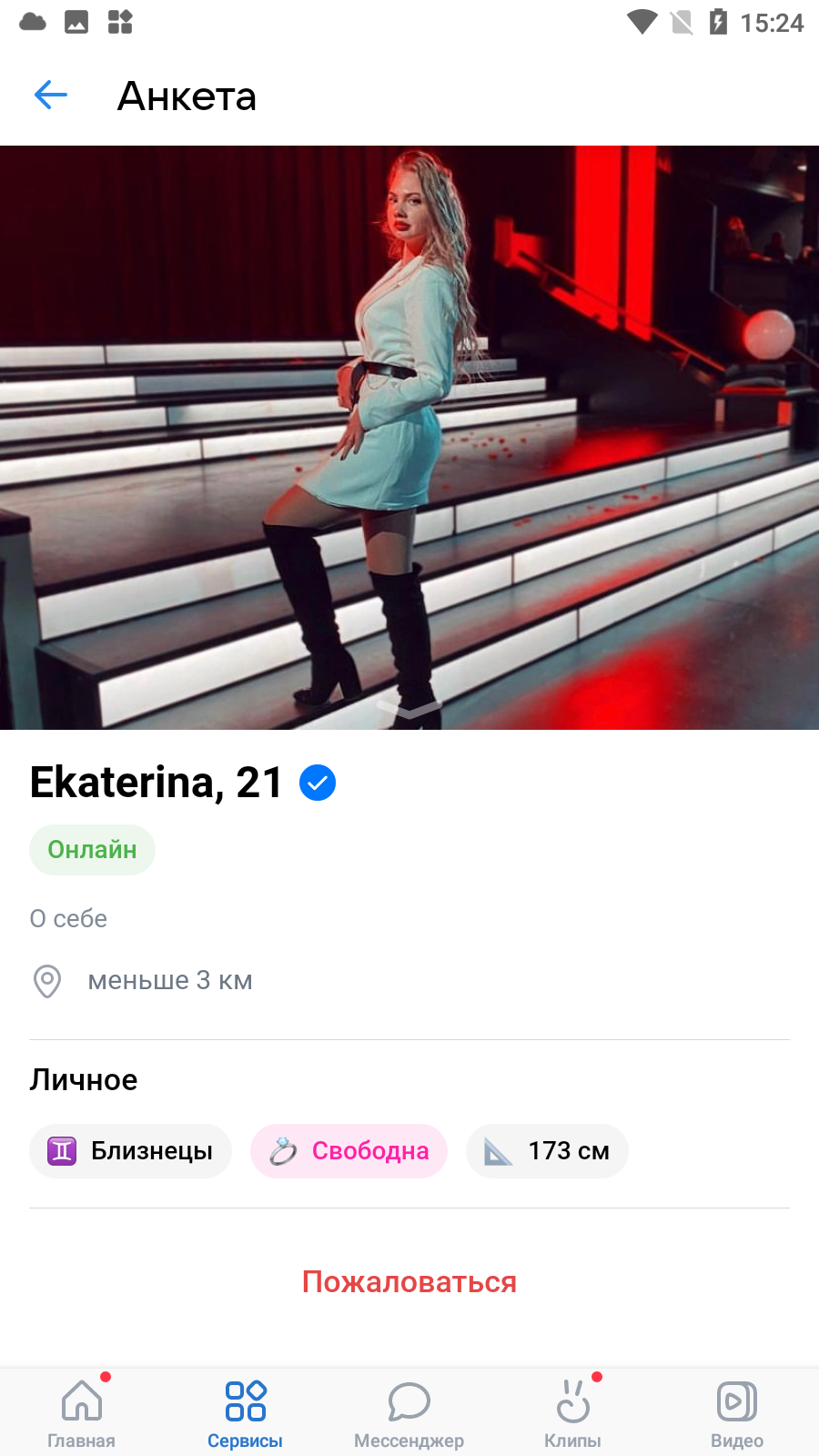Screen dimensions: 819x1456
Task: Open the Клипы tab
Action: click(x=573, y=1413)
